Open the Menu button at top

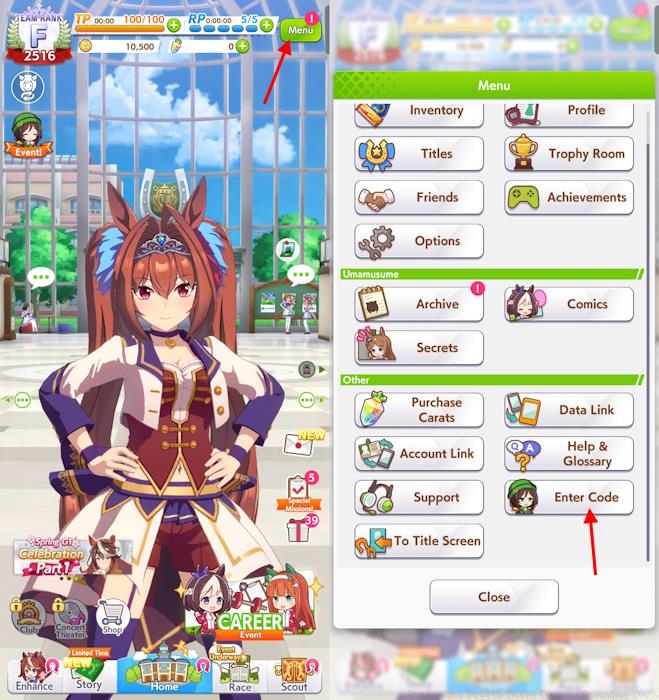click(x=300, y=30)
